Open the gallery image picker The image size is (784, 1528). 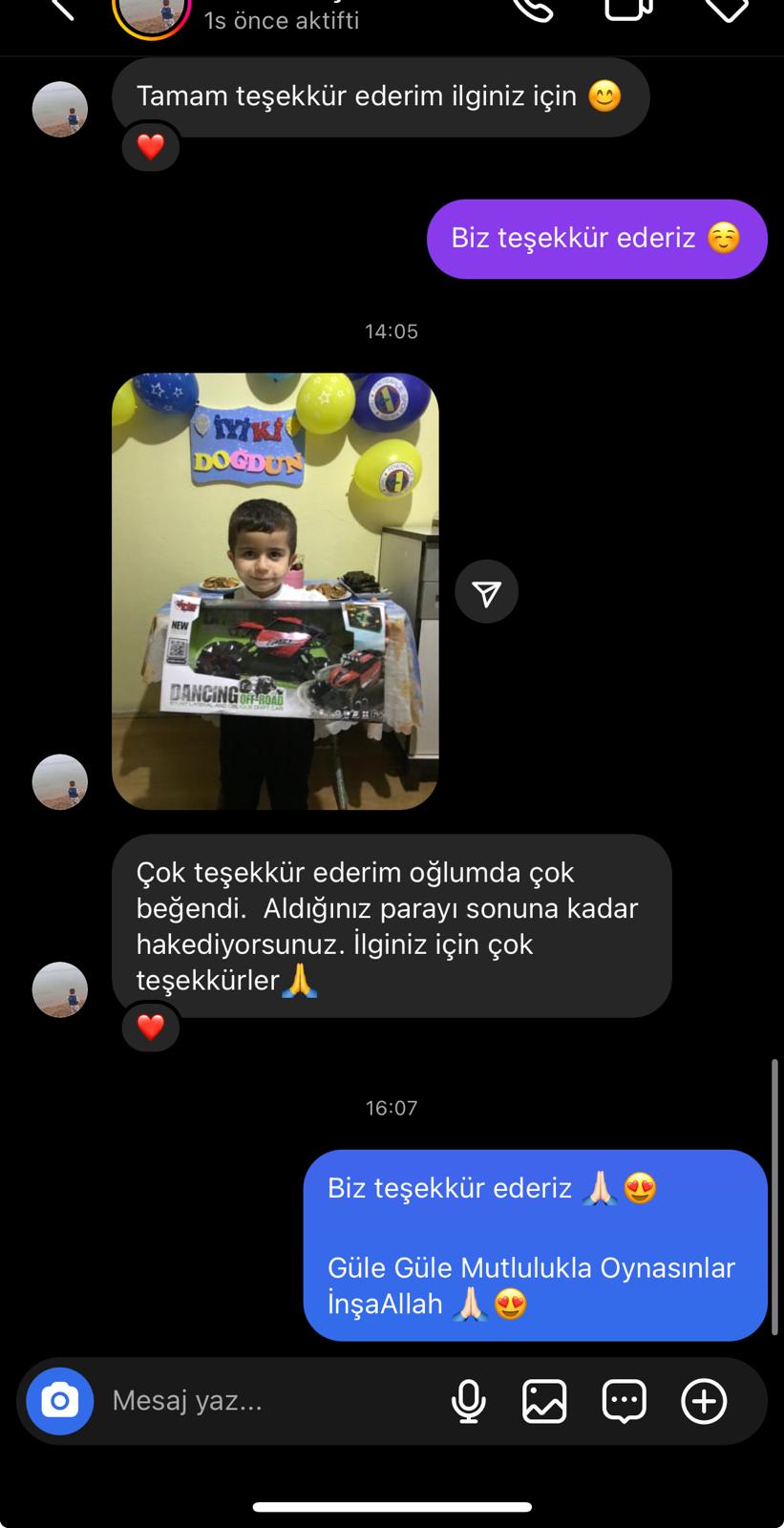(544, 1401)
